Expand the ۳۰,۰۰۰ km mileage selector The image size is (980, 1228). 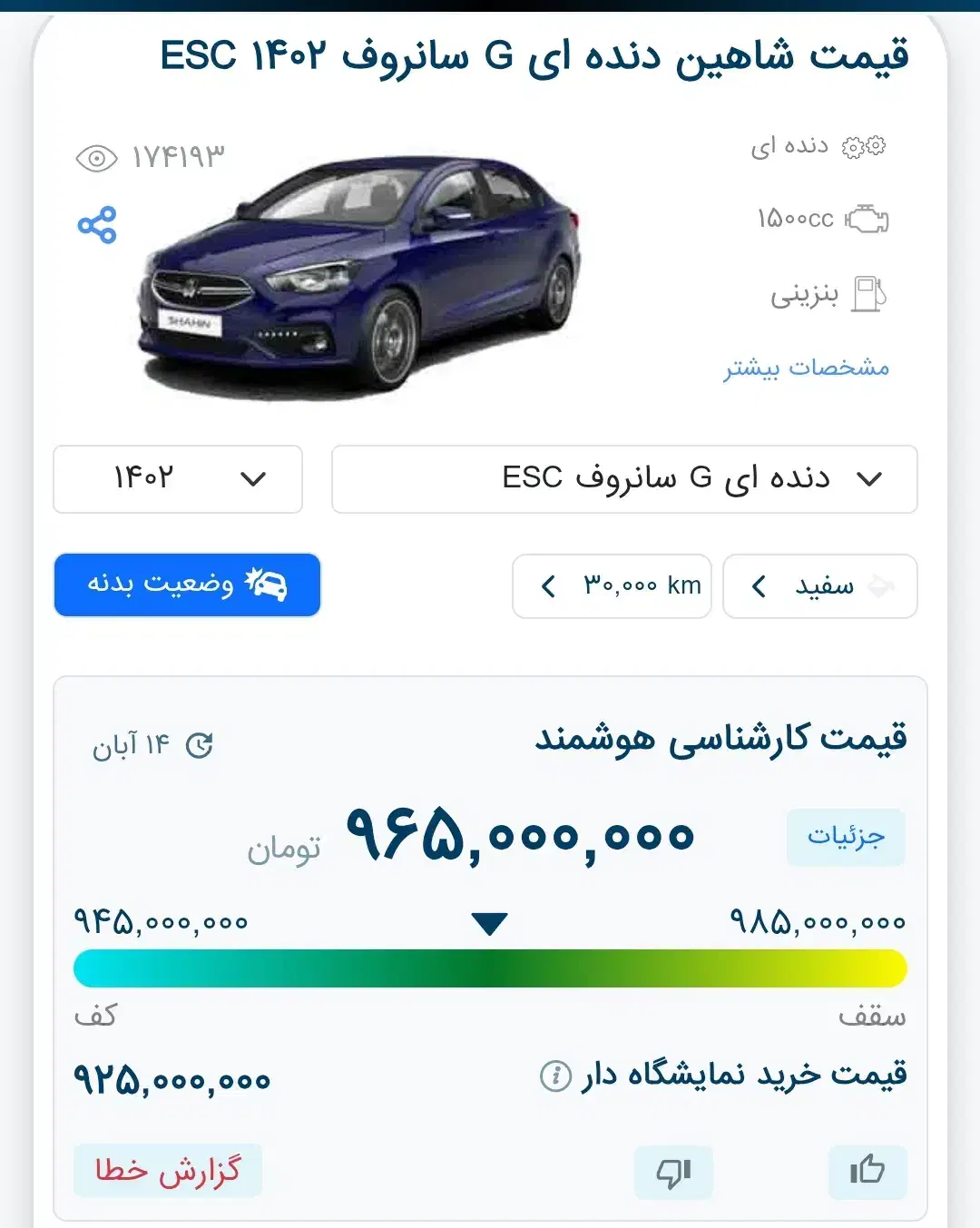[611, 586]
